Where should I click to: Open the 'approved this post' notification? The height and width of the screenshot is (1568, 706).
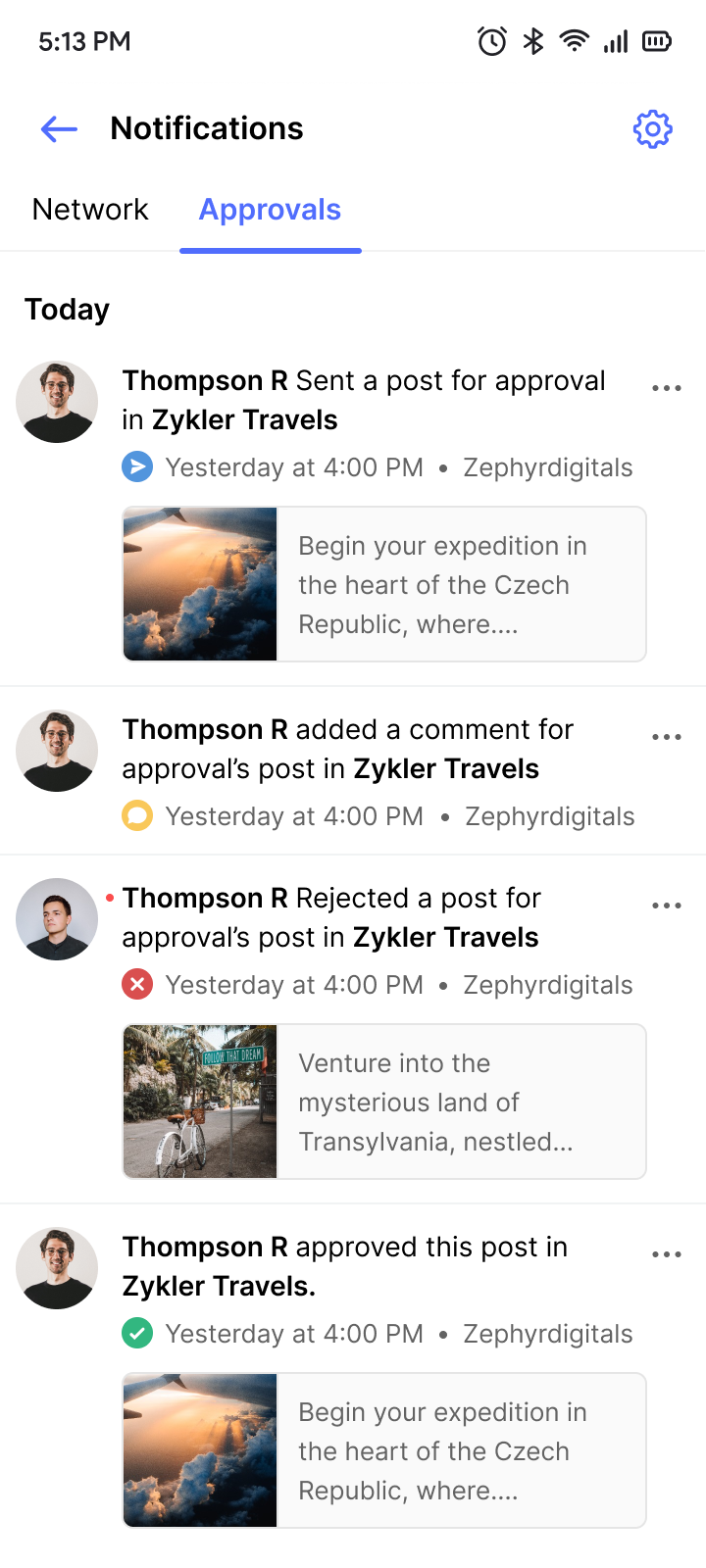(x=343, y=1266)
